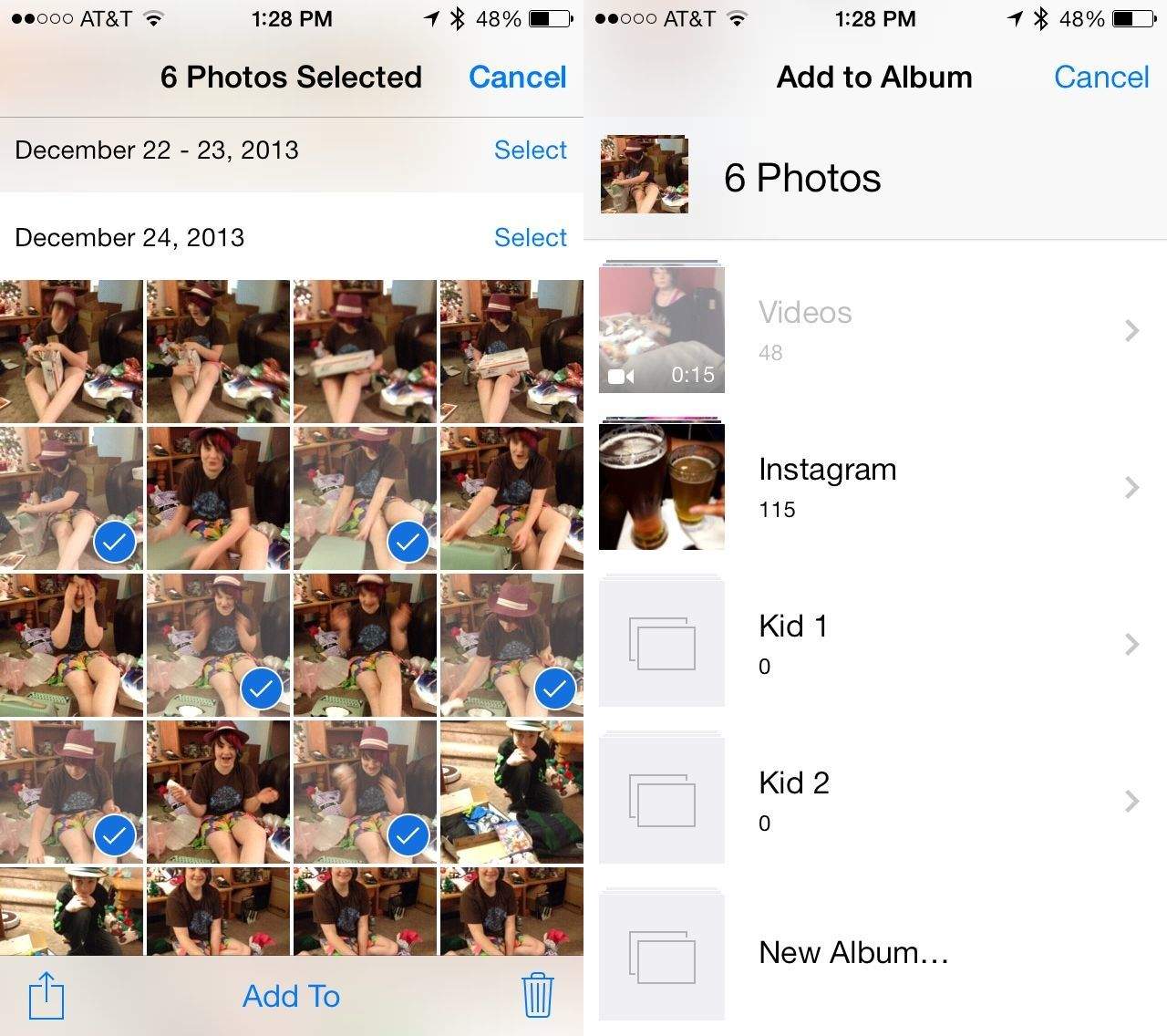Select all photos from December 24, 2013
Viewport: 1167px width, 1036px height.
click(x=530, y=237)
